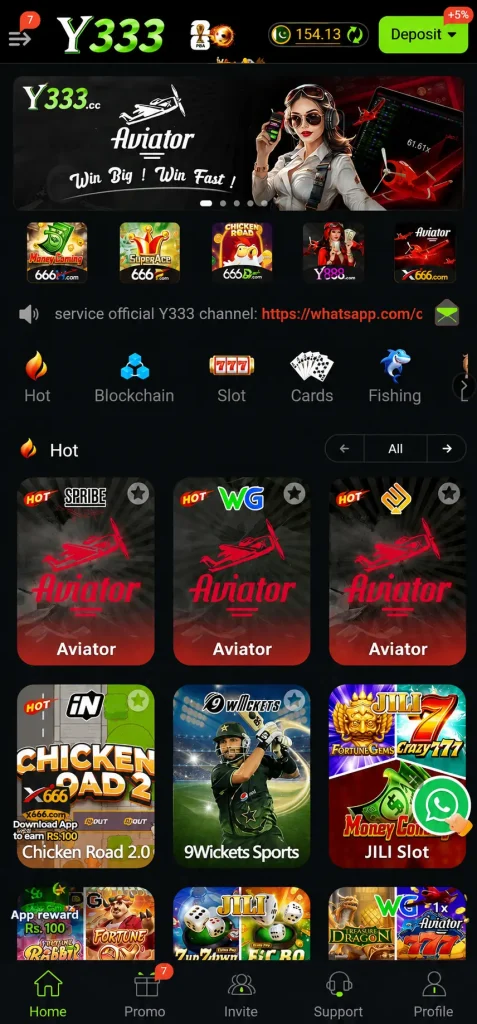
Task: Open the Support tab
Action: point(338,993)
